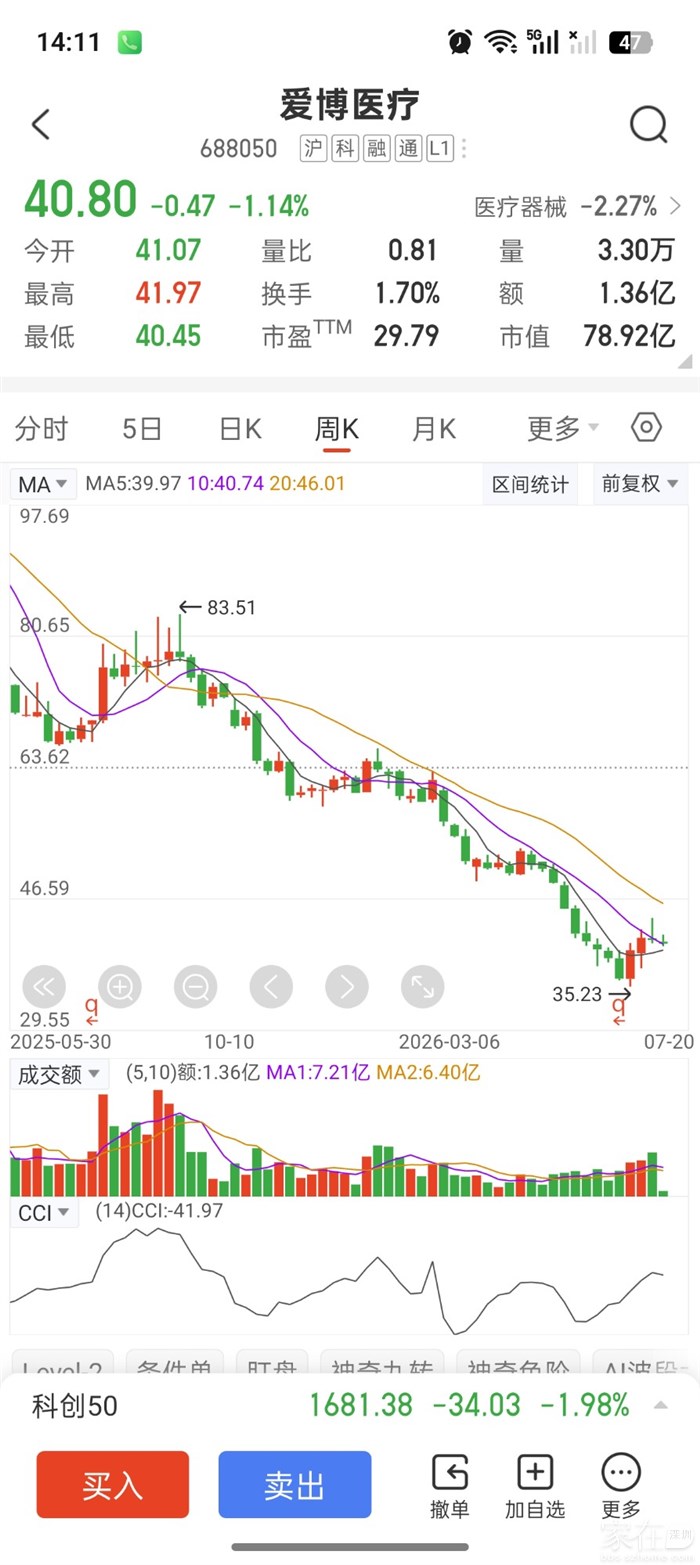Switch to the 分时 chart tab
This screenshot has height=1565, width=700.
point(41,429)
